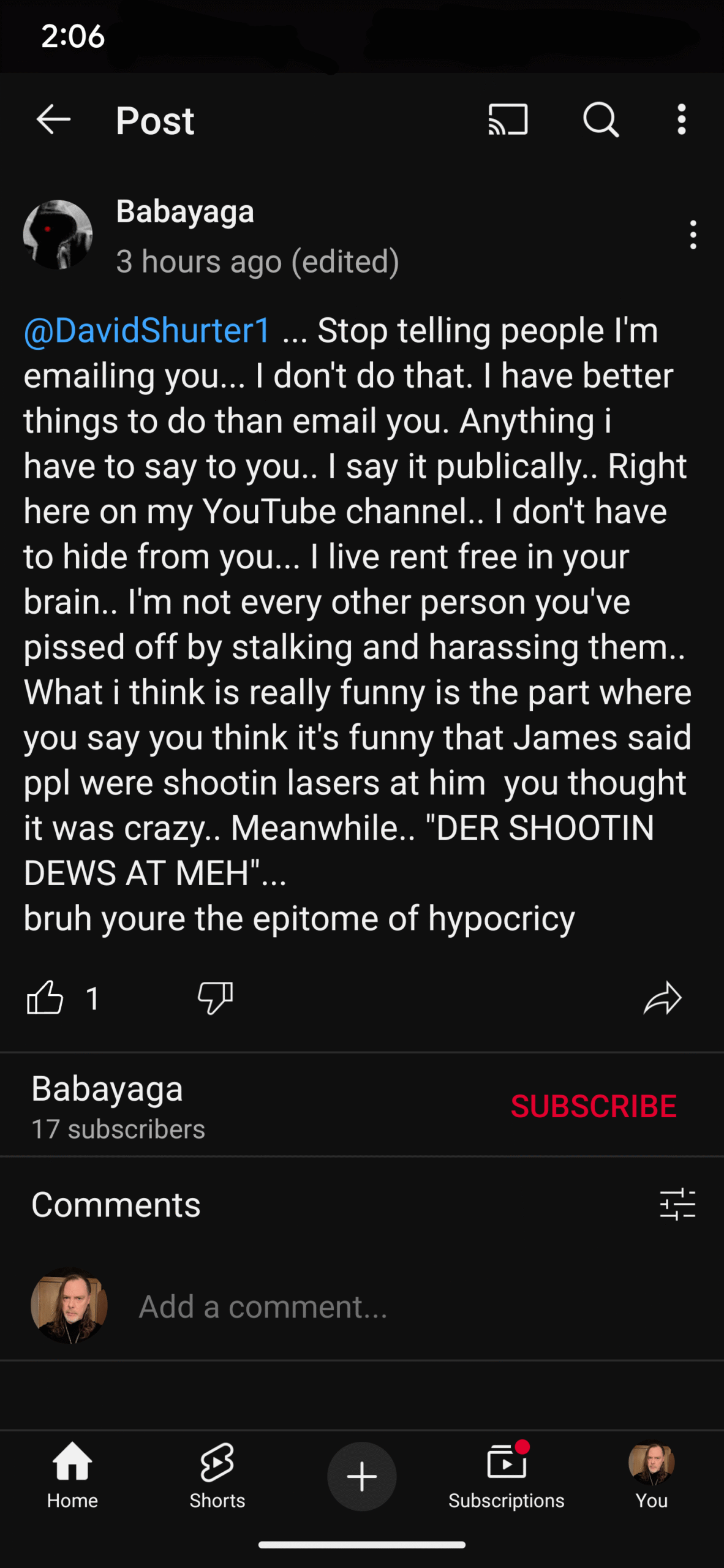Go to the You tab
The height and width of the screenshot is (1568, 724).
coord(651,1476)
